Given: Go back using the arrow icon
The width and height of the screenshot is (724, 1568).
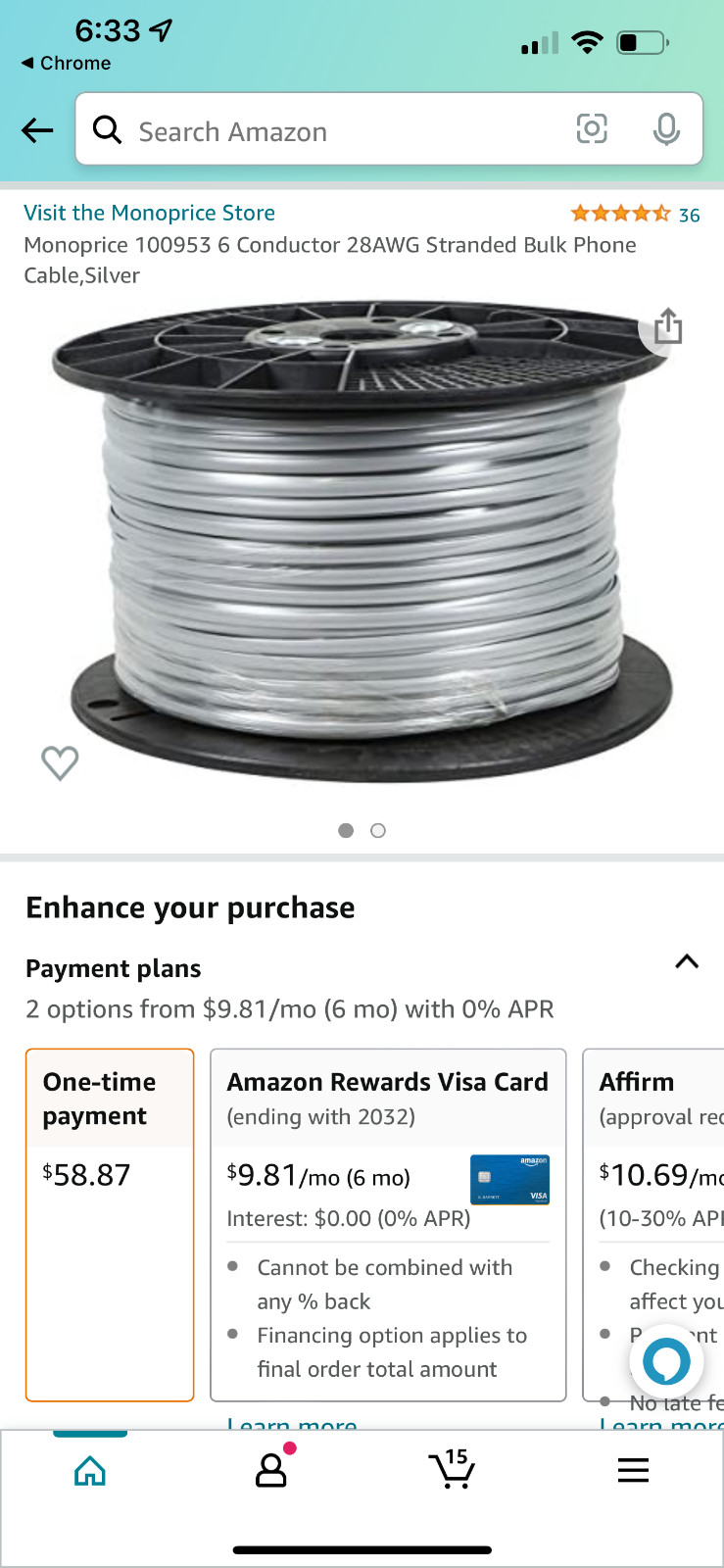Looking at the screenshot, I should [x=37, y=130].
